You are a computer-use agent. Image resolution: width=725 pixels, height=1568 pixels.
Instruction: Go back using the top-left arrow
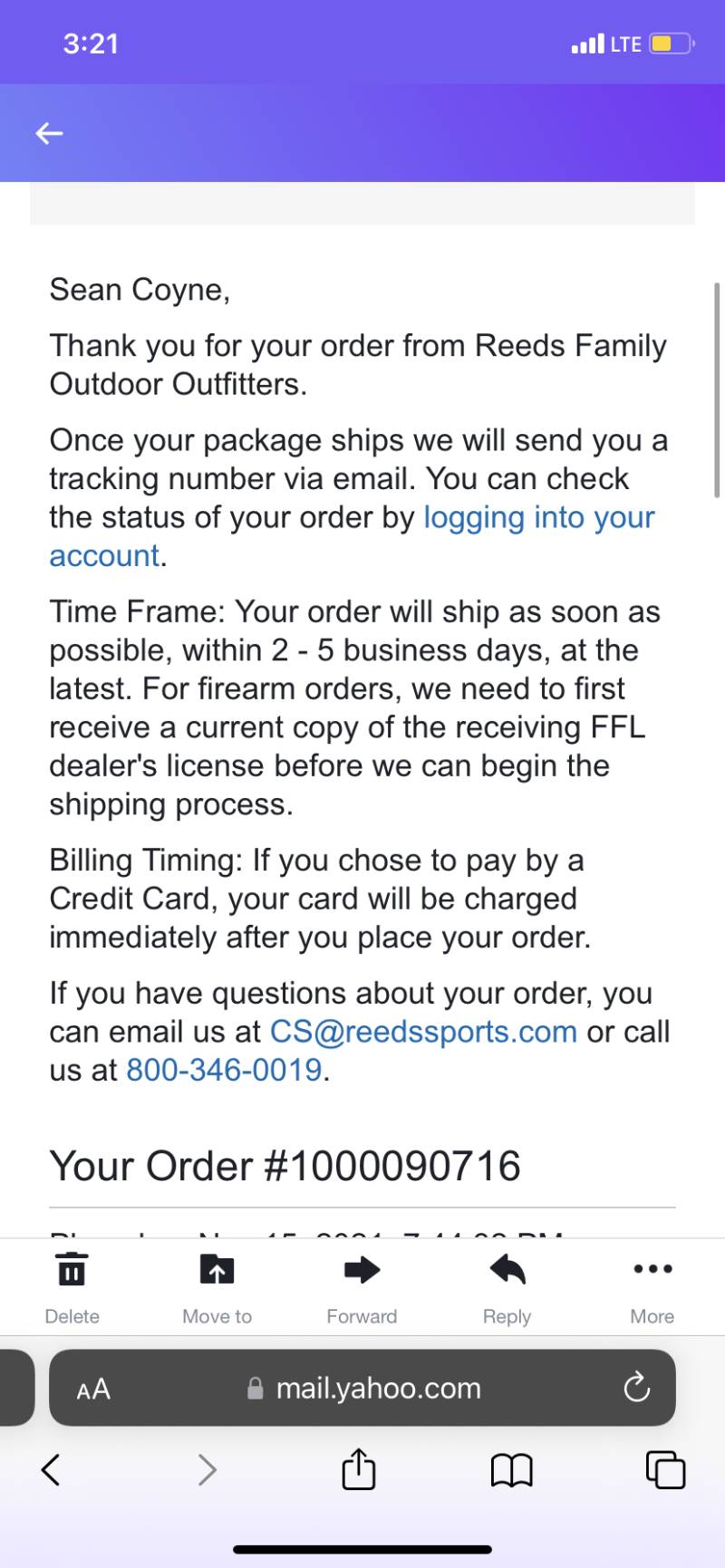49,133
